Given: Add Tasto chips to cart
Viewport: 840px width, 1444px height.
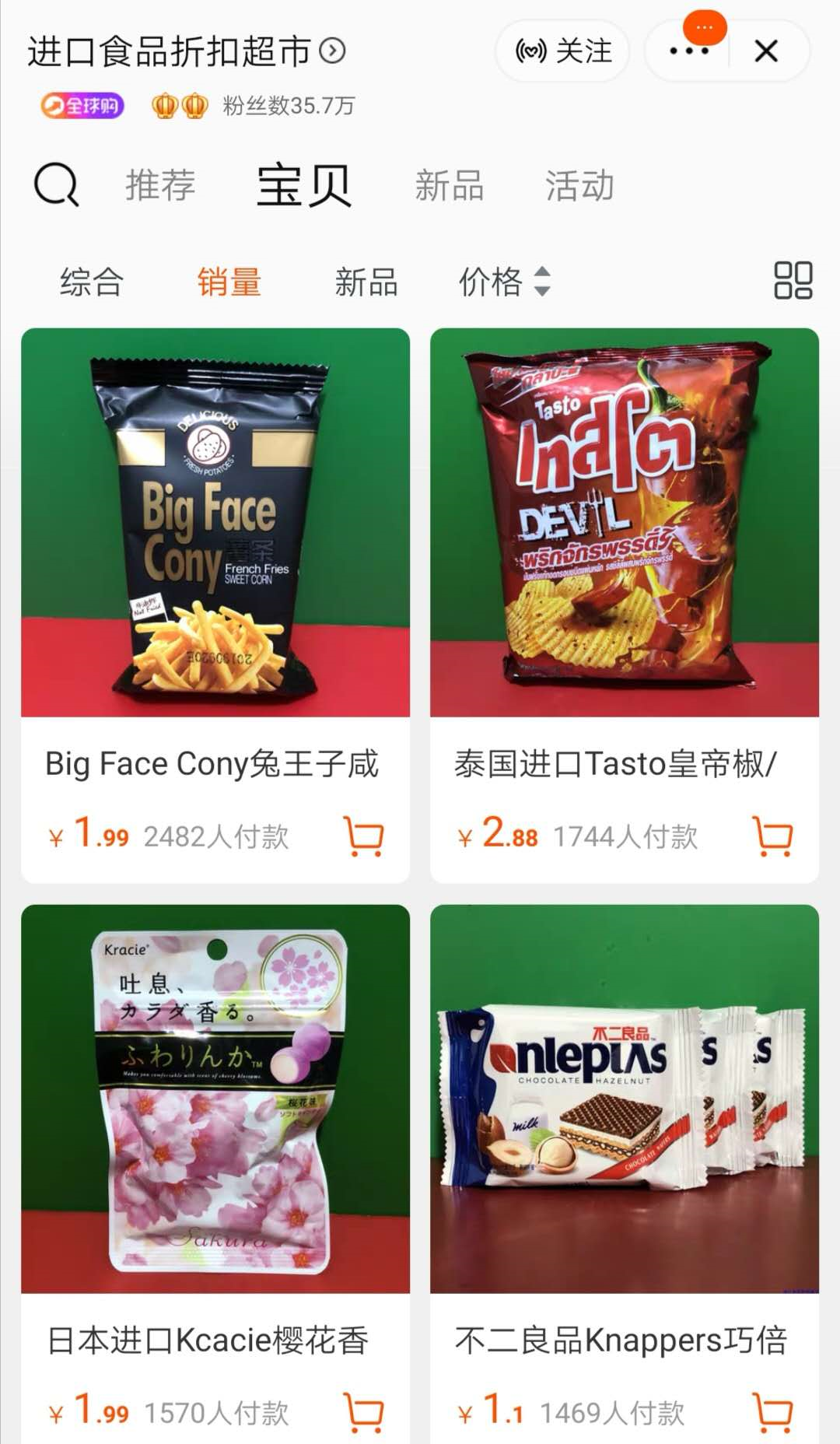Looking at the screenshot, I should [773, 836].
